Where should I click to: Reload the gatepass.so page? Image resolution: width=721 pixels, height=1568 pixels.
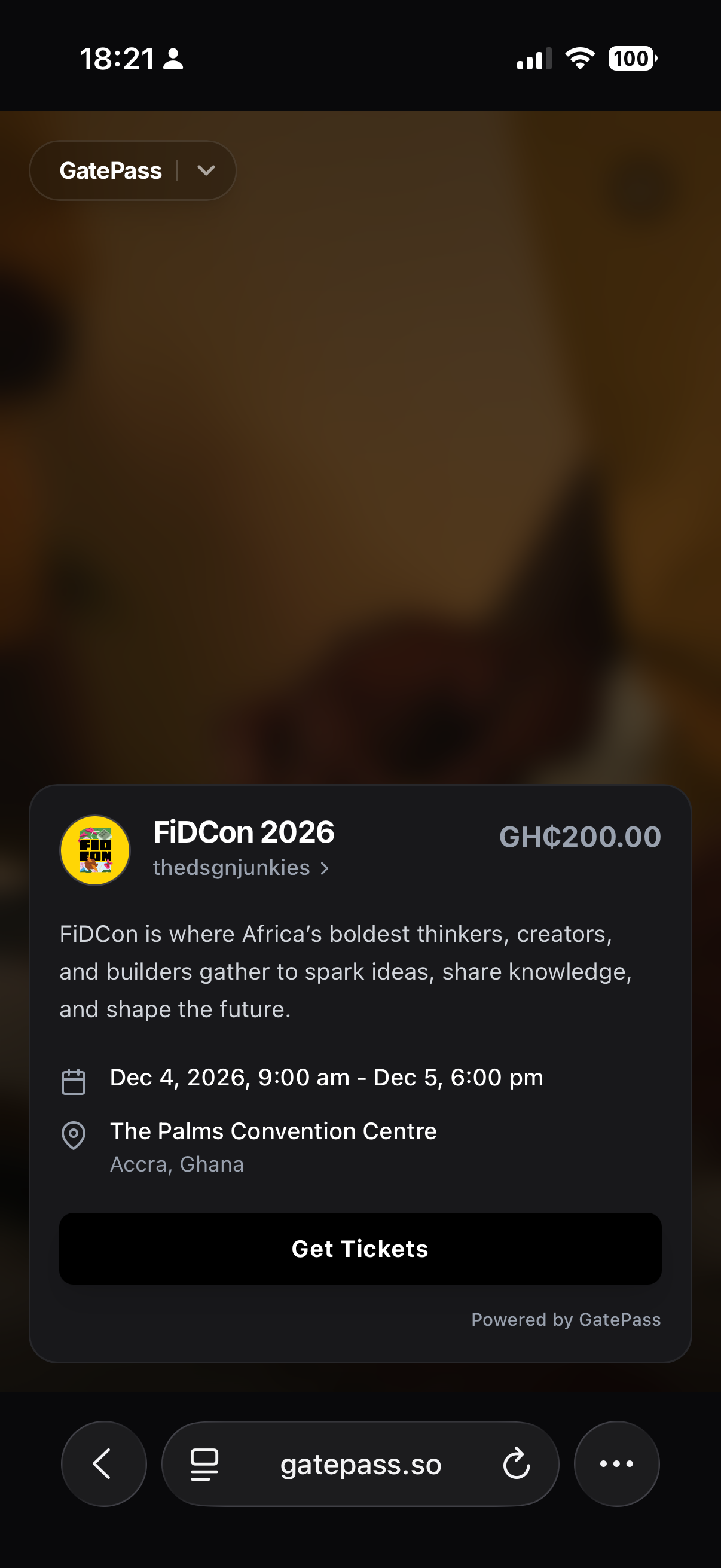click(x=516, y=1463)
